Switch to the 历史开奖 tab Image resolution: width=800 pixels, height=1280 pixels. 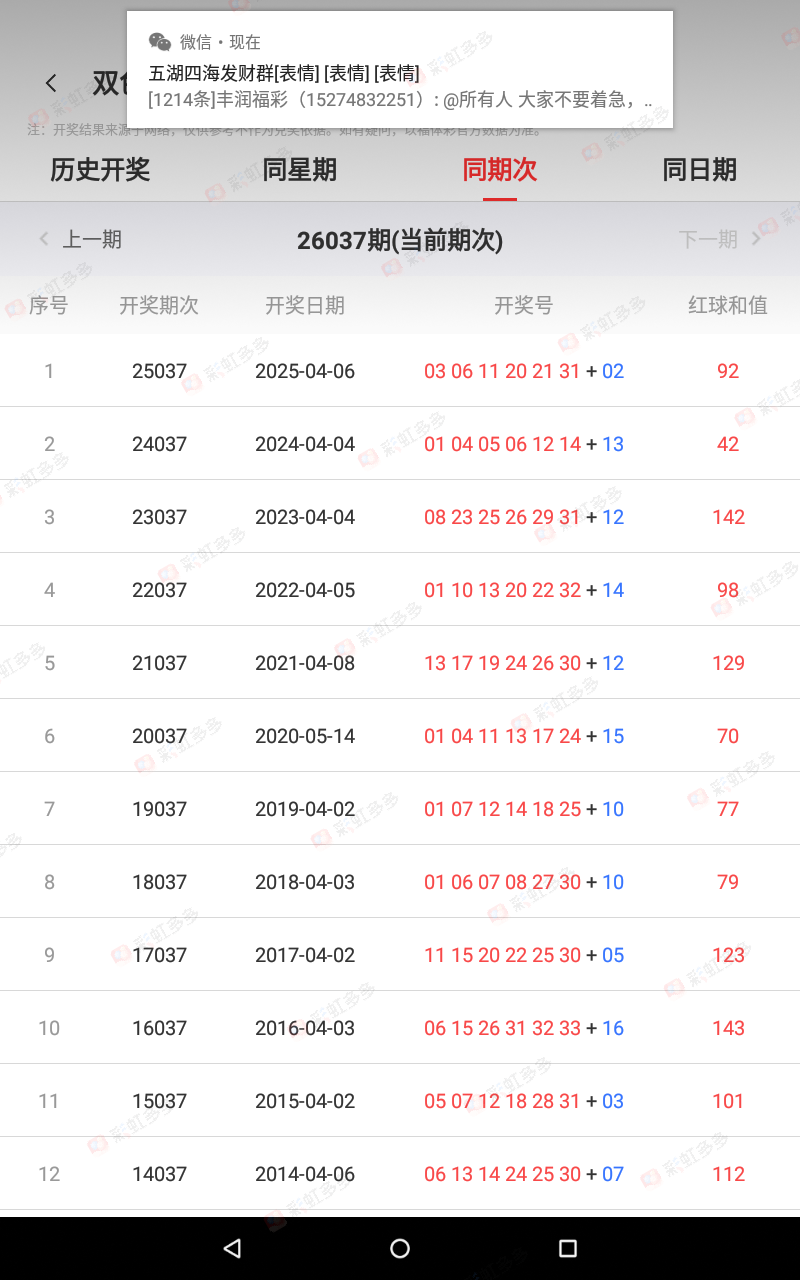pos(100,170)
